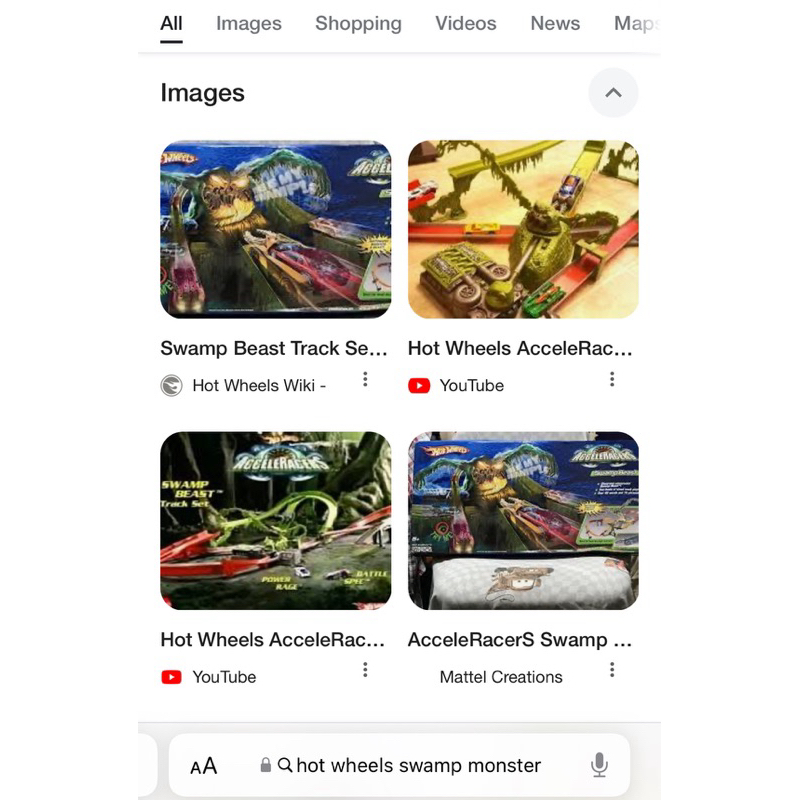Open the Mattel Creations AcceleRacerS Swamp image

523,520
